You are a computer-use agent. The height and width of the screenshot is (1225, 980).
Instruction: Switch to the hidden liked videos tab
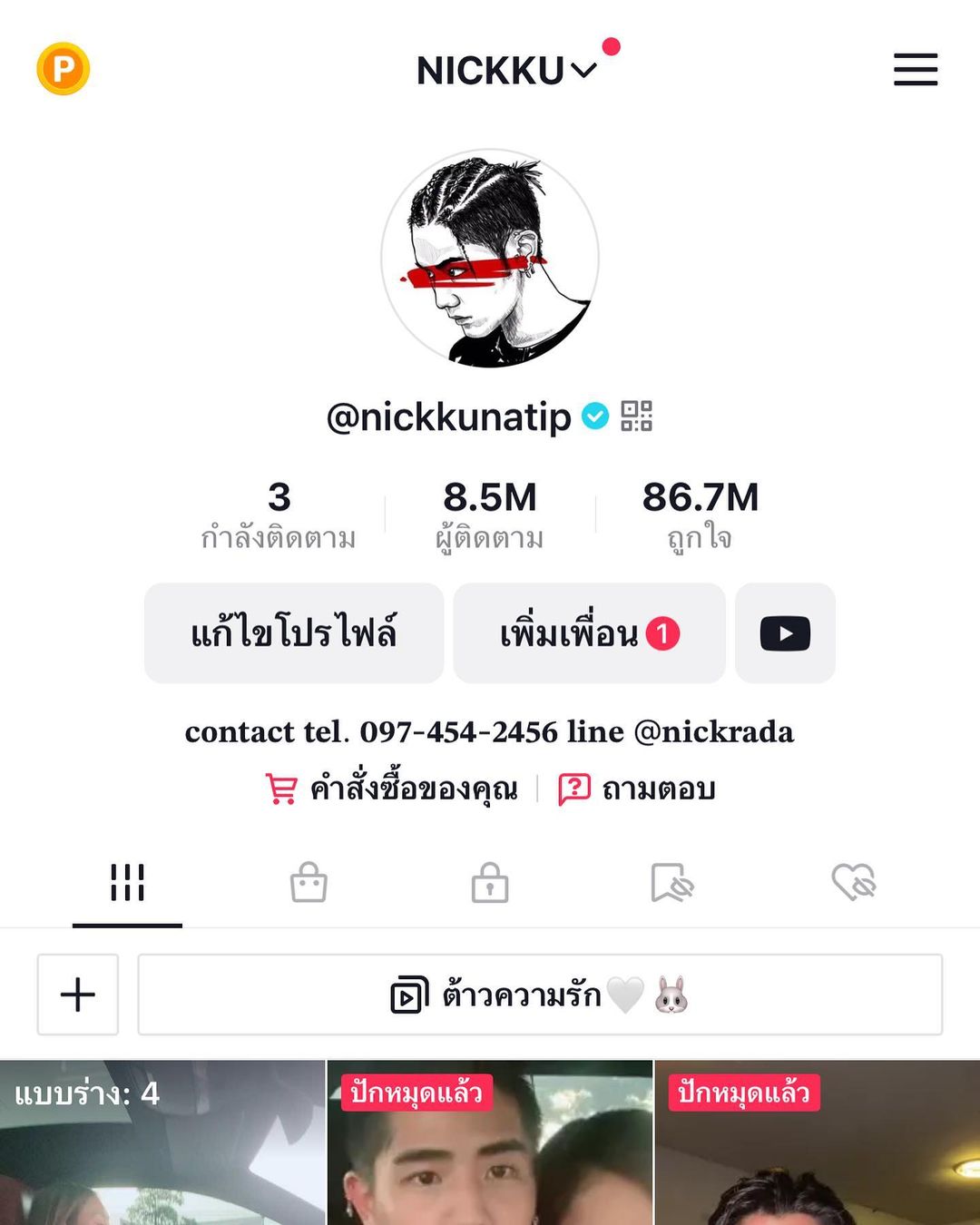coord(854,882)
